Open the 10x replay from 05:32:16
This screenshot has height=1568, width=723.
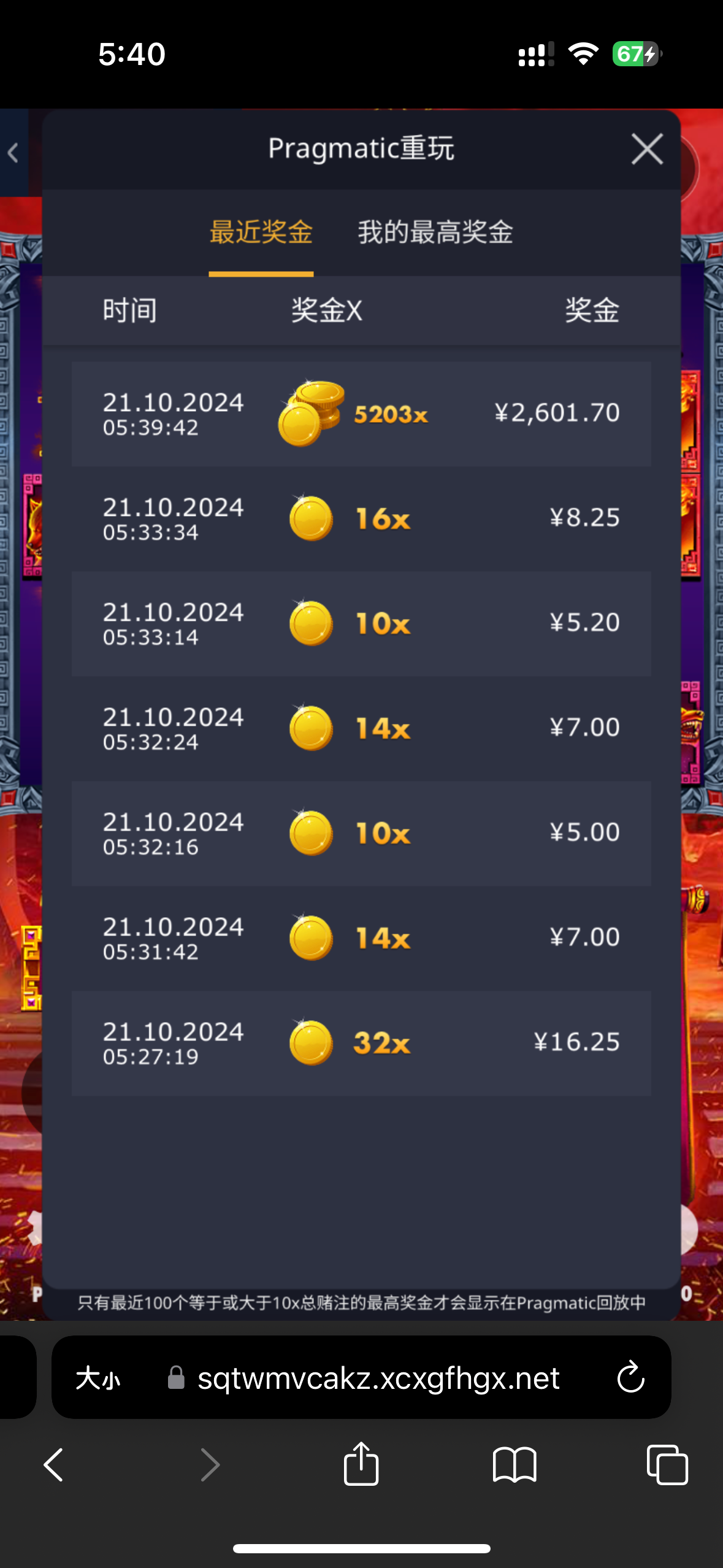tap(361, 834)
